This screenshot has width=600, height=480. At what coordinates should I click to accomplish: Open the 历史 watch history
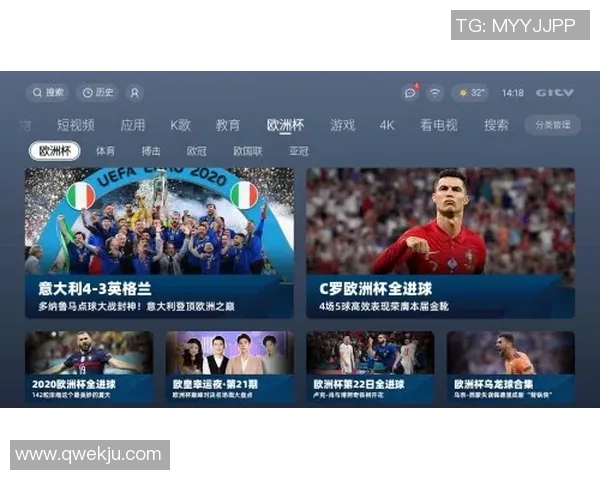(x=98, y=92)
